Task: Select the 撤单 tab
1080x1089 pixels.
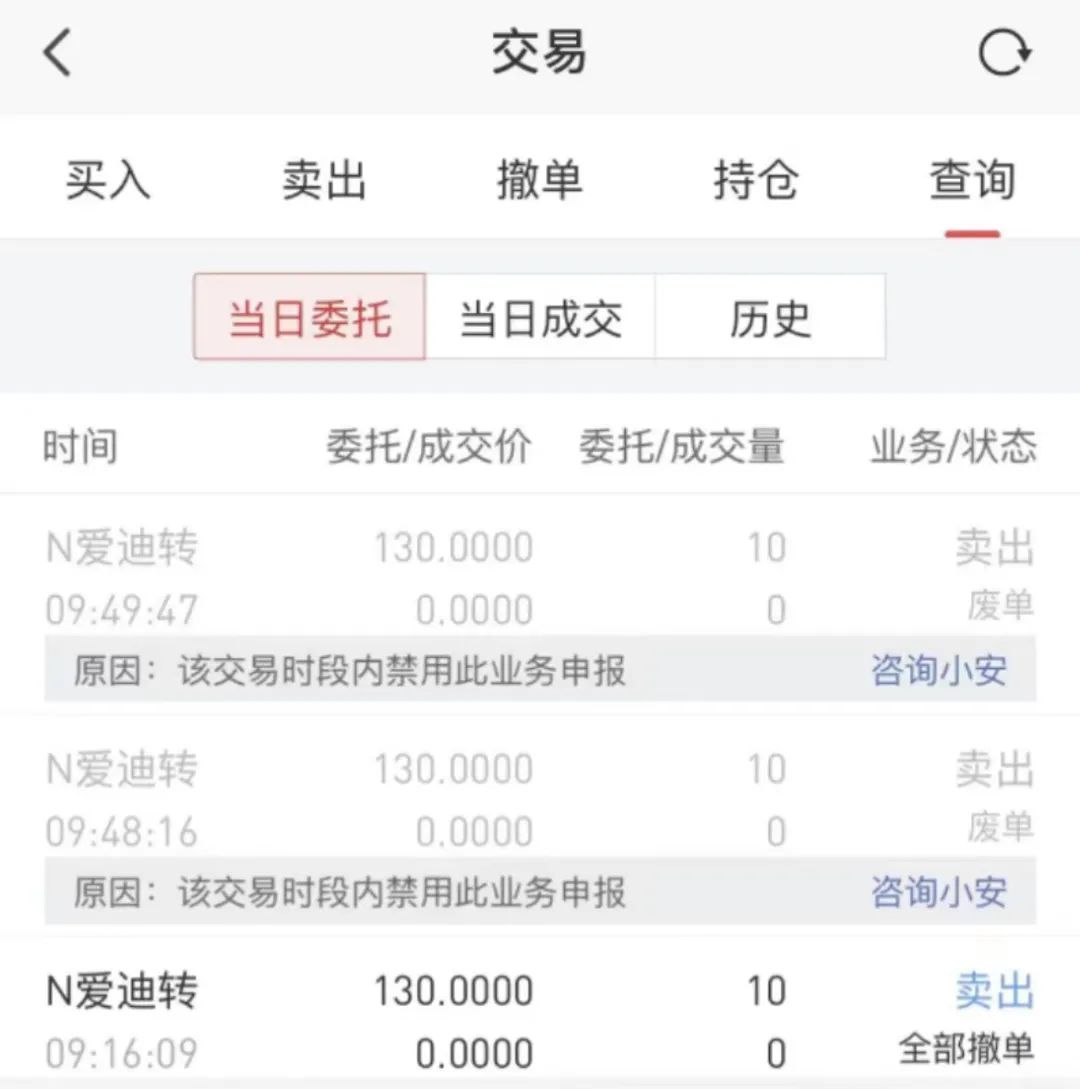Action: [539, 181]
